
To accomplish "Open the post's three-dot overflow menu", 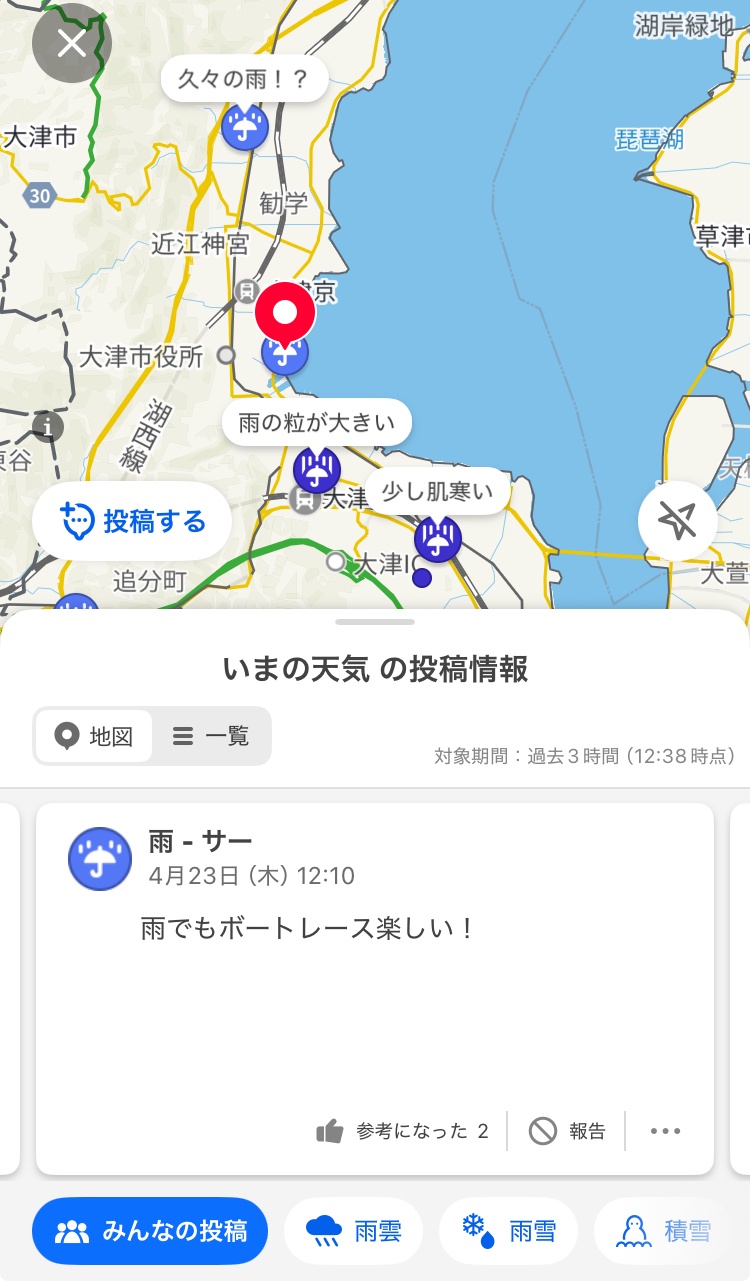I will [665, 1131].
